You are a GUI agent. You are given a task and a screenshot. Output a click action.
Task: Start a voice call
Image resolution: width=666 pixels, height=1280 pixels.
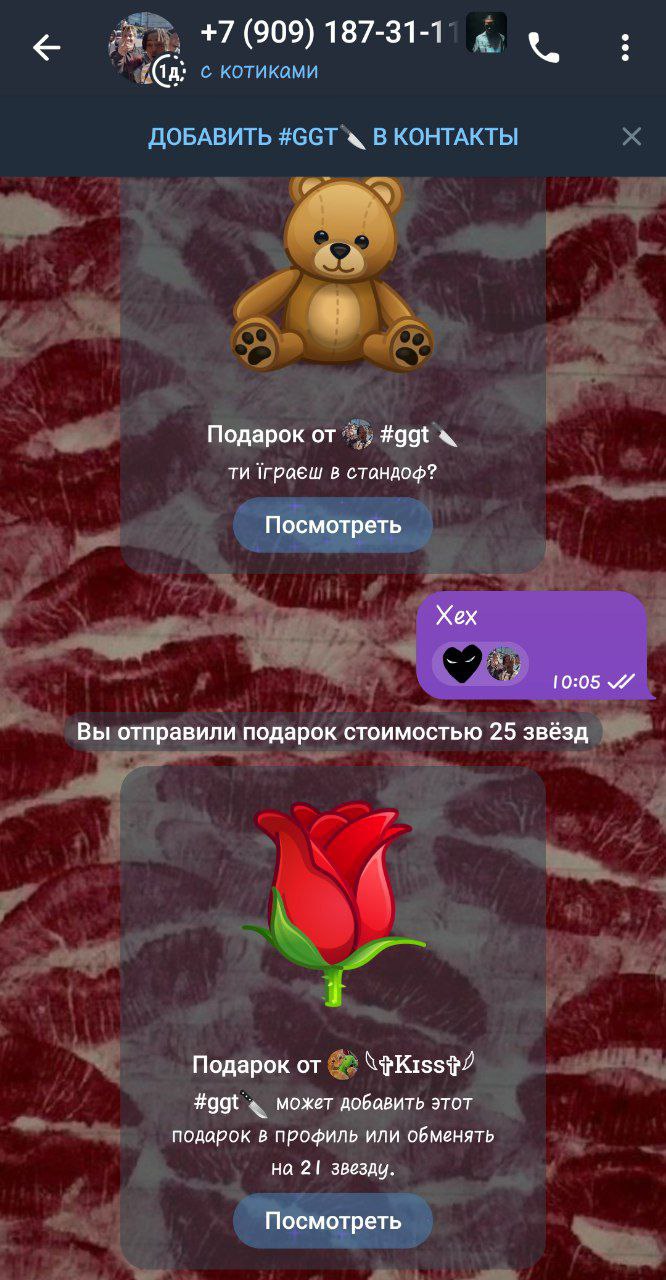(544, 47)
